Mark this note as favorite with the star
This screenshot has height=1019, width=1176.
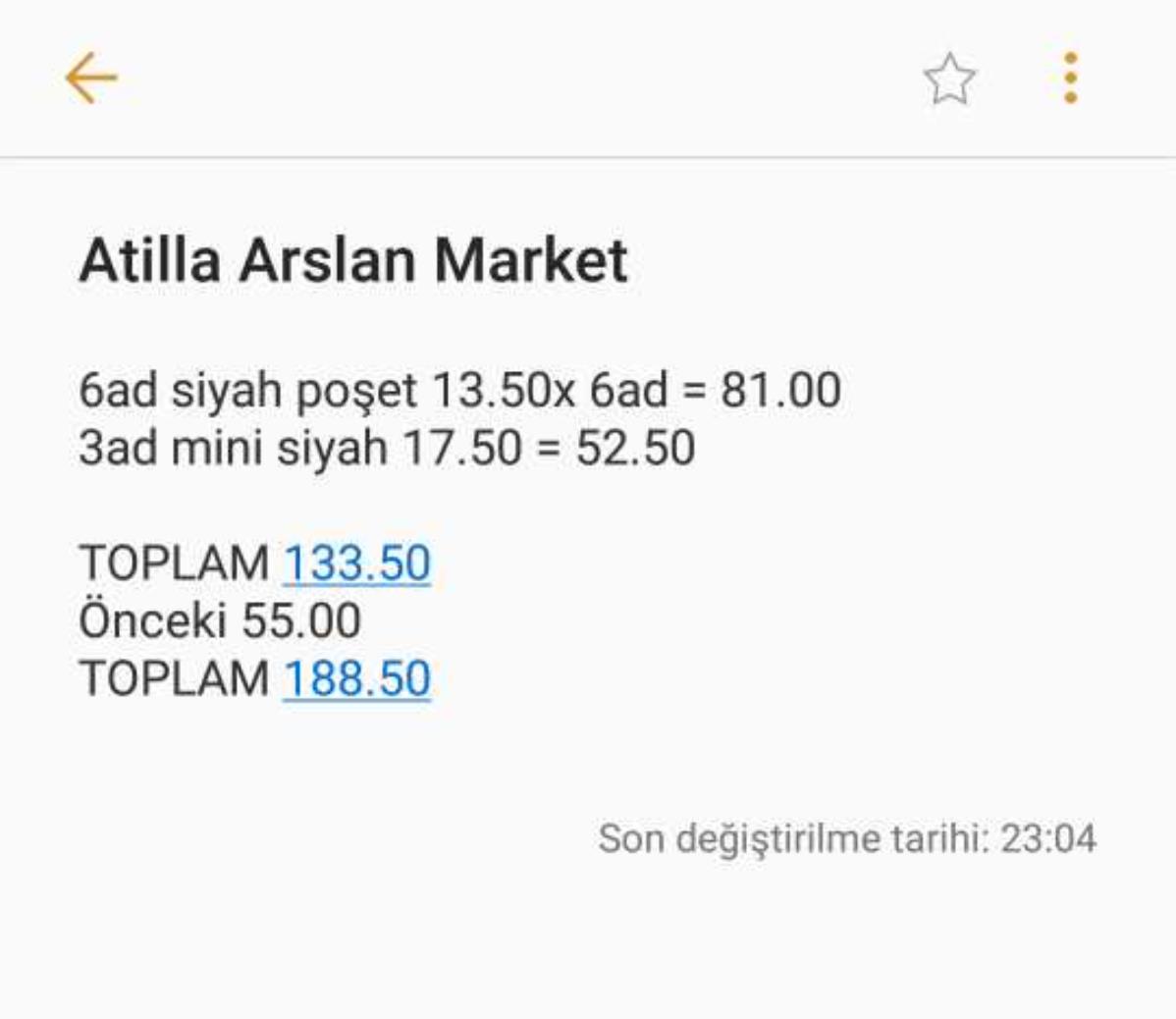pyautogui.click(x=949, y=80)
